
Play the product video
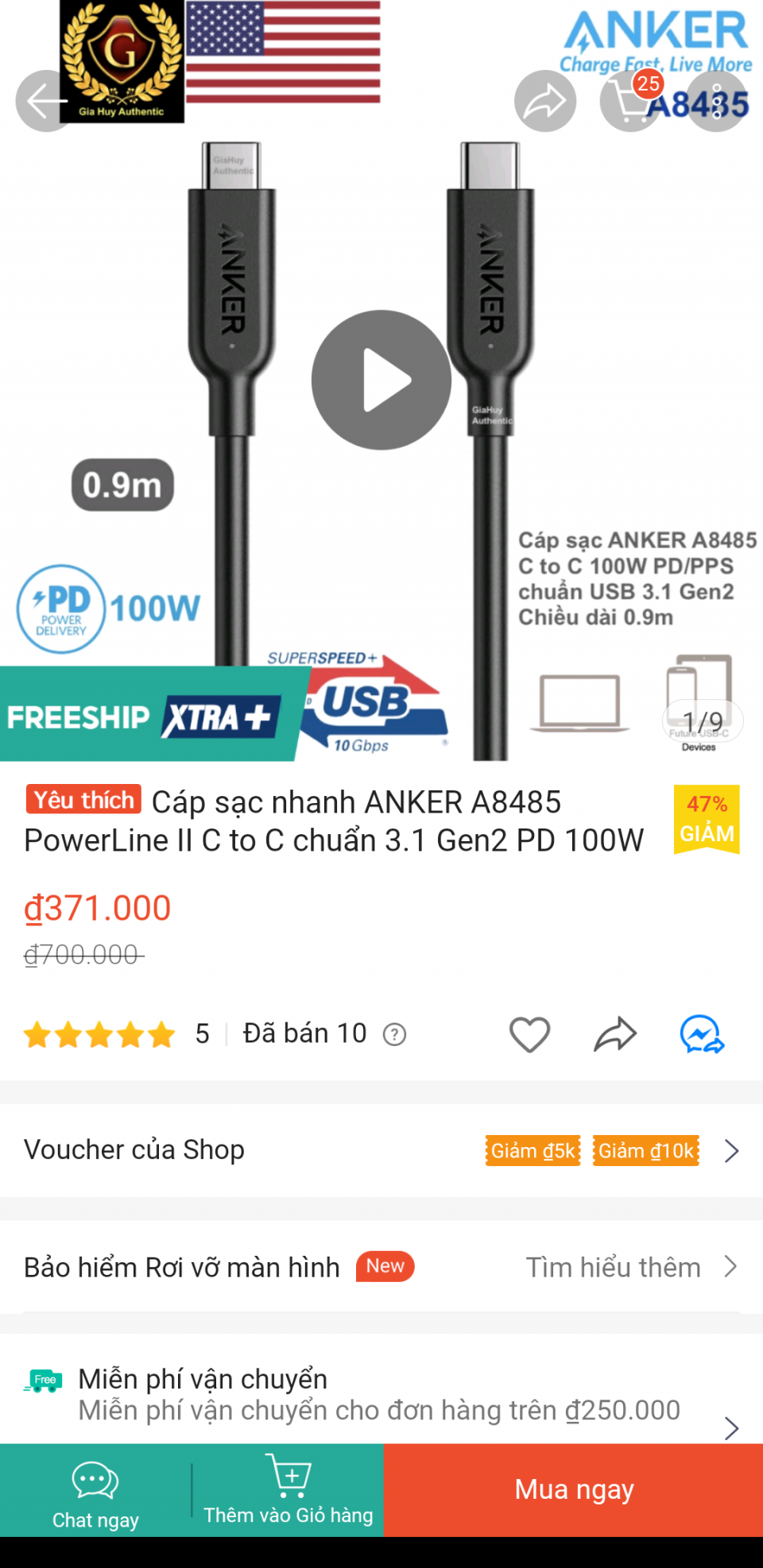click(381, 380)
